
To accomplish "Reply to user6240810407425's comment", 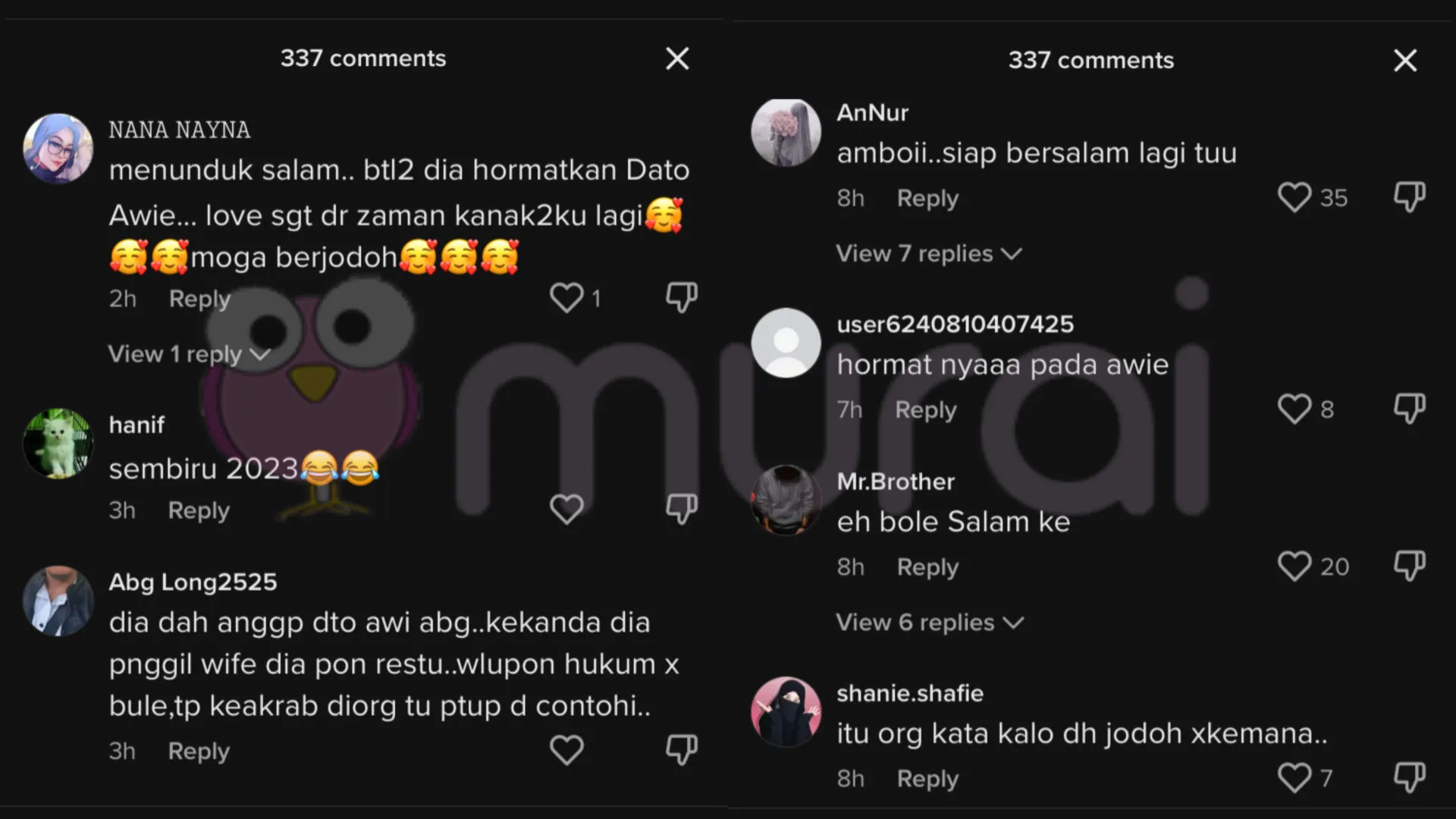I will (926, 410).
